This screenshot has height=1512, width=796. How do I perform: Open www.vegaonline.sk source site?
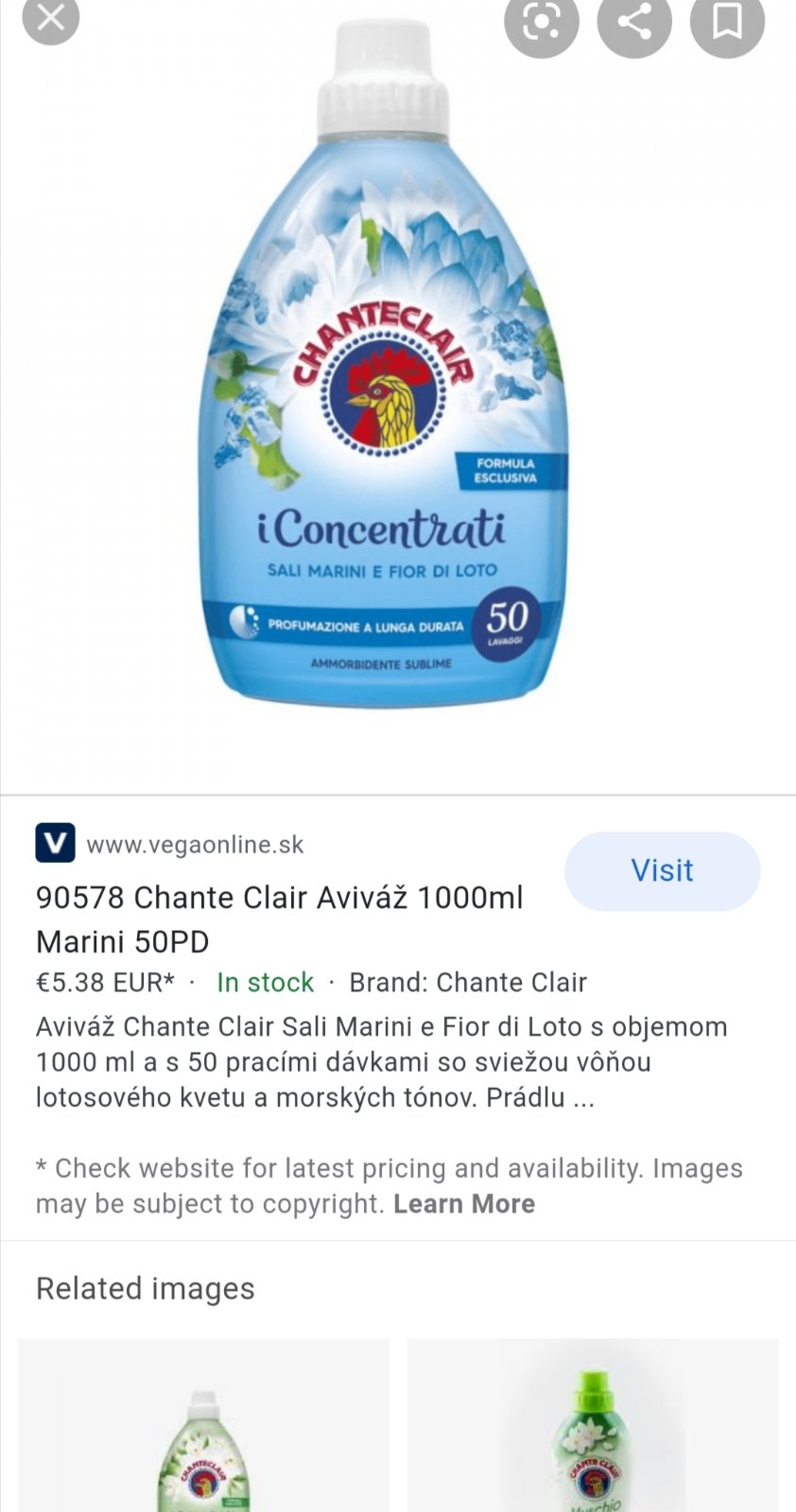click(195, 844)
